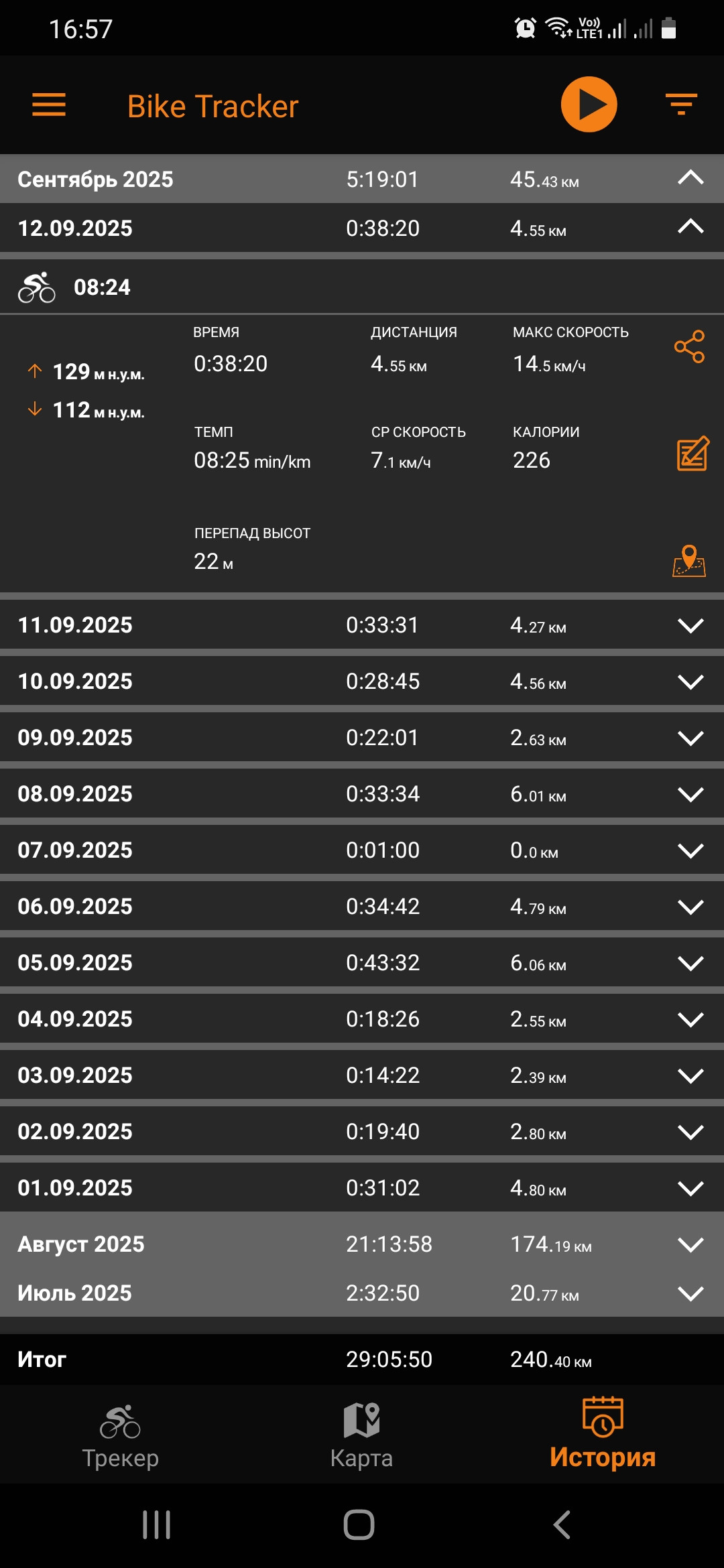Go back with the system back button
The width and height of the screenshot is (724, 1568).
point(562,1525)
